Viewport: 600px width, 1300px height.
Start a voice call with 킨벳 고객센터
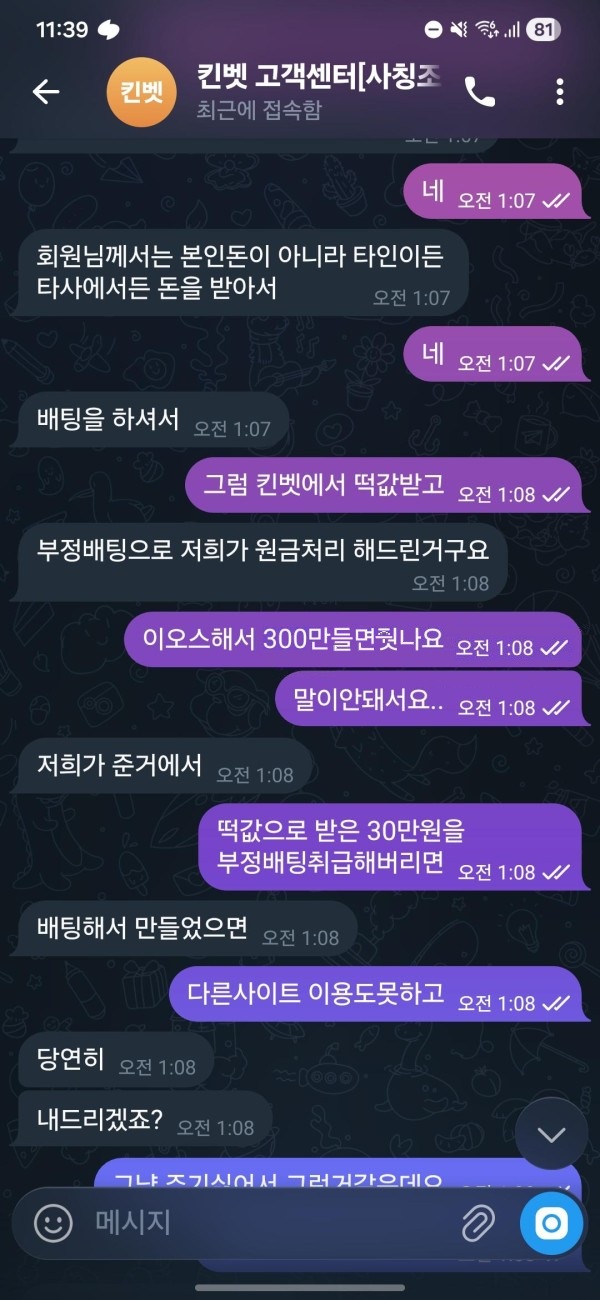click(x=480, y=92)
